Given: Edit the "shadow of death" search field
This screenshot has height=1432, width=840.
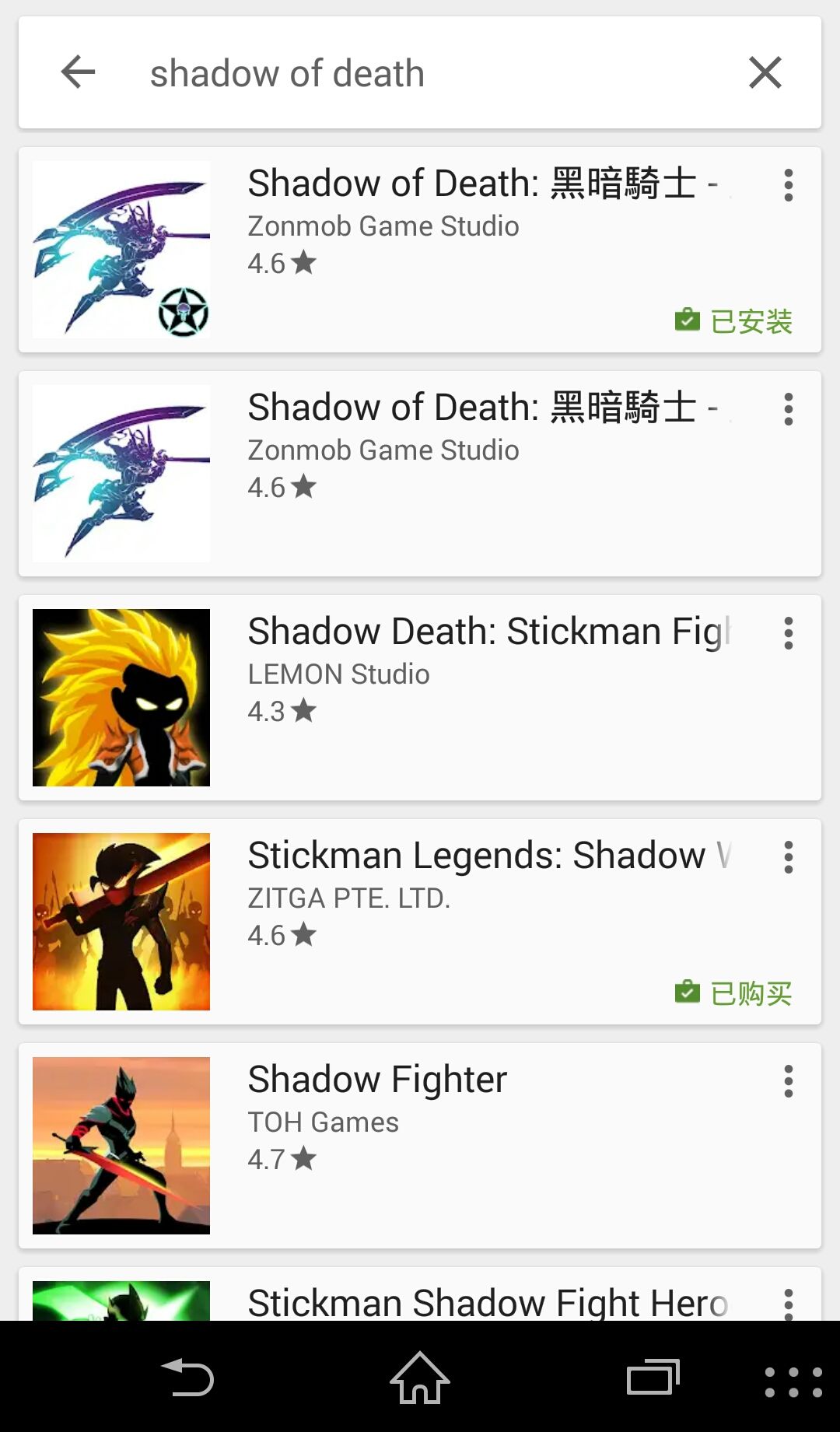Looking at the screenshot, I should click(x=420, y=74).
